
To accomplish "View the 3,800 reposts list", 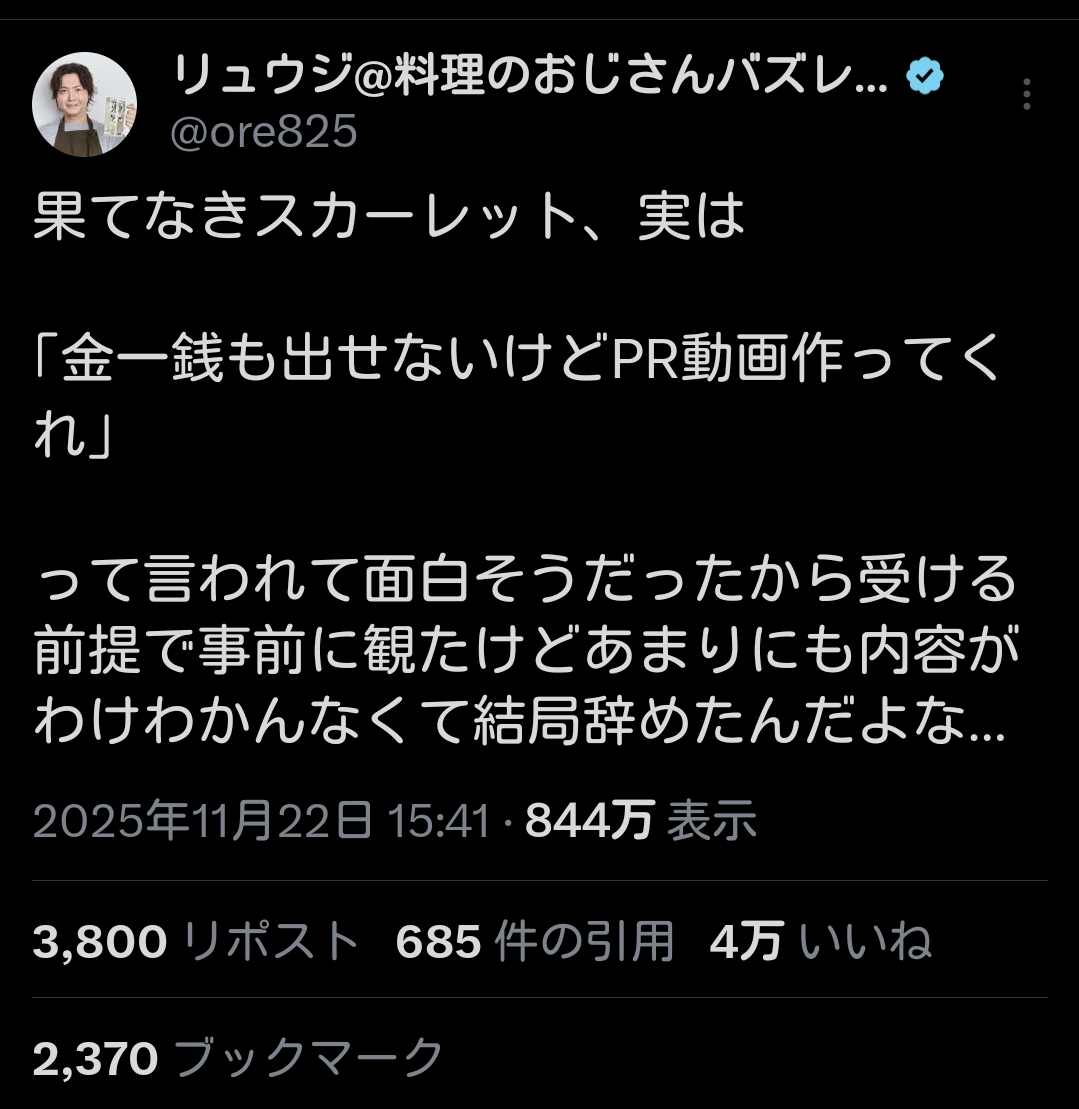I will [x=196, y=941].
